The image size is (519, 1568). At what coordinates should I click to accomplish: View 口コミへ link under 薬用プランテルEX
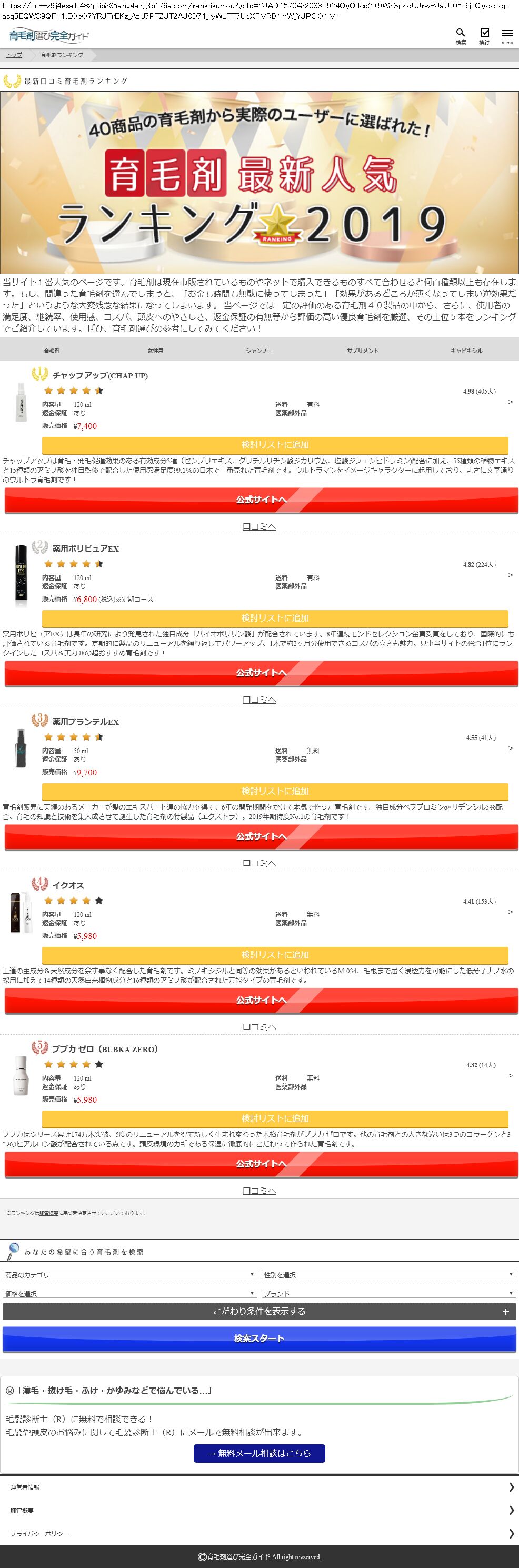259,863
